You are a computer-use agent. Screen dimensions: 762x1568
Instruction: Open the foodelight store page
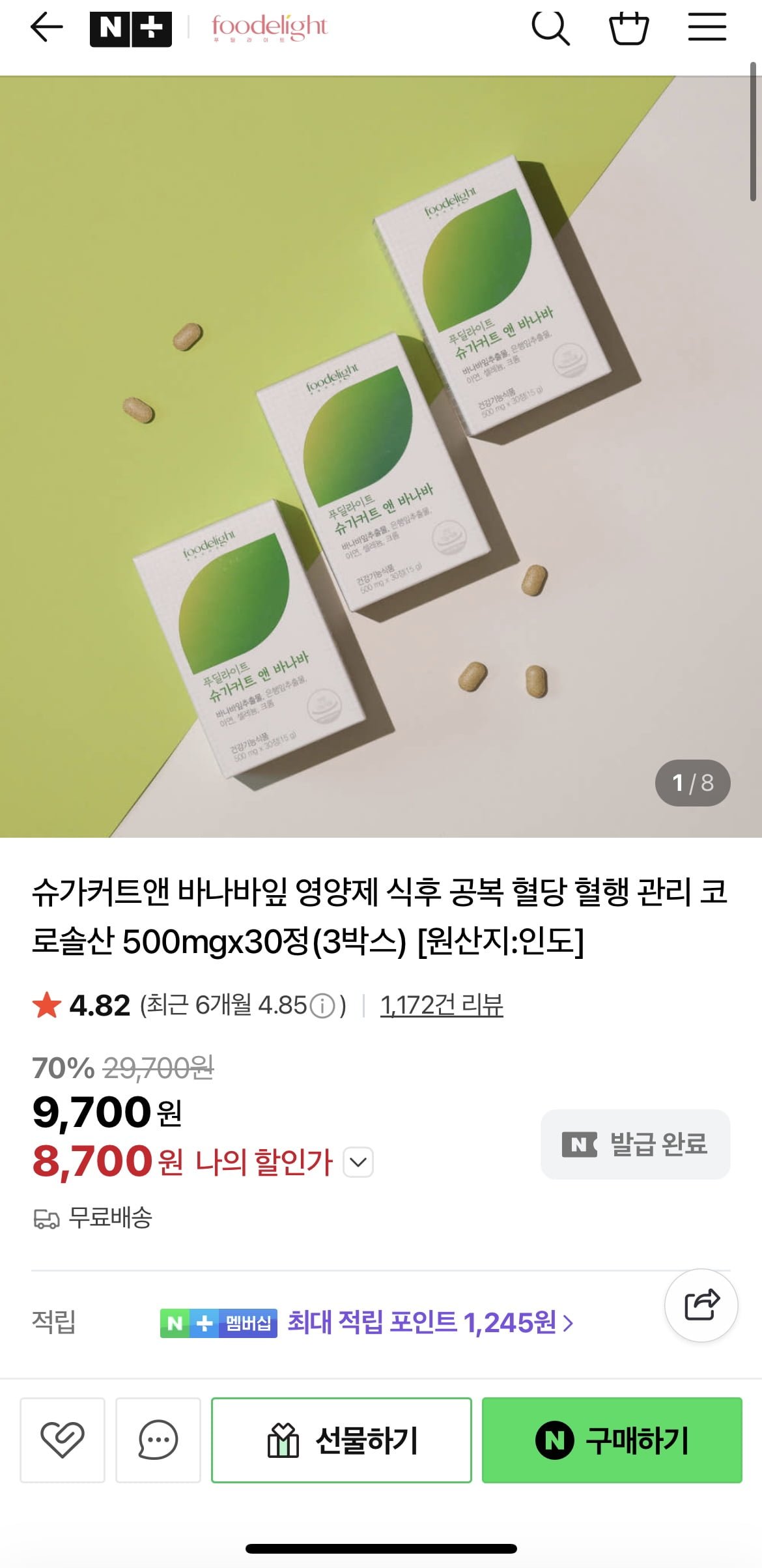[x=269, y=28]
